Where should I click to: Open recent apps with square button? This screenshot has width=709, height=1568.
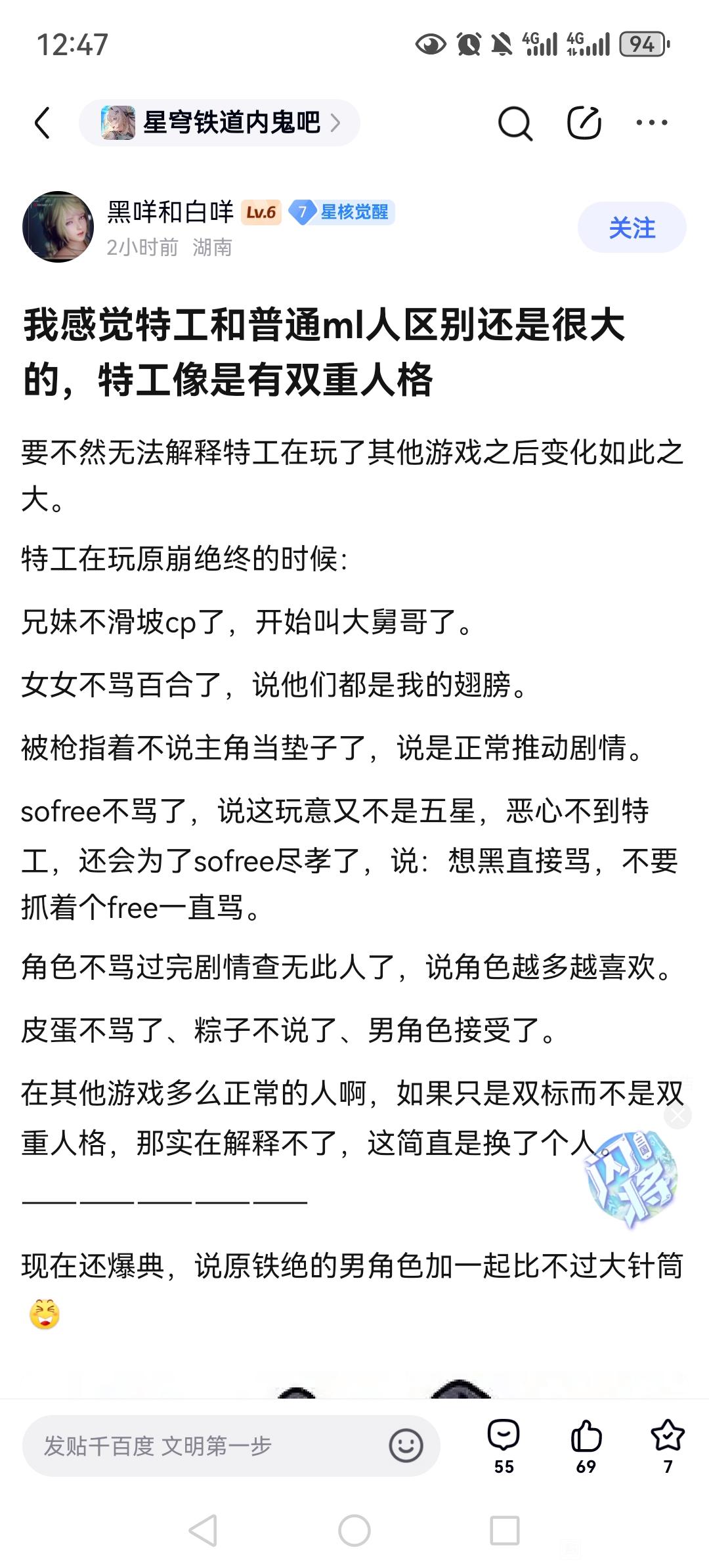[x=505, y=1531]
